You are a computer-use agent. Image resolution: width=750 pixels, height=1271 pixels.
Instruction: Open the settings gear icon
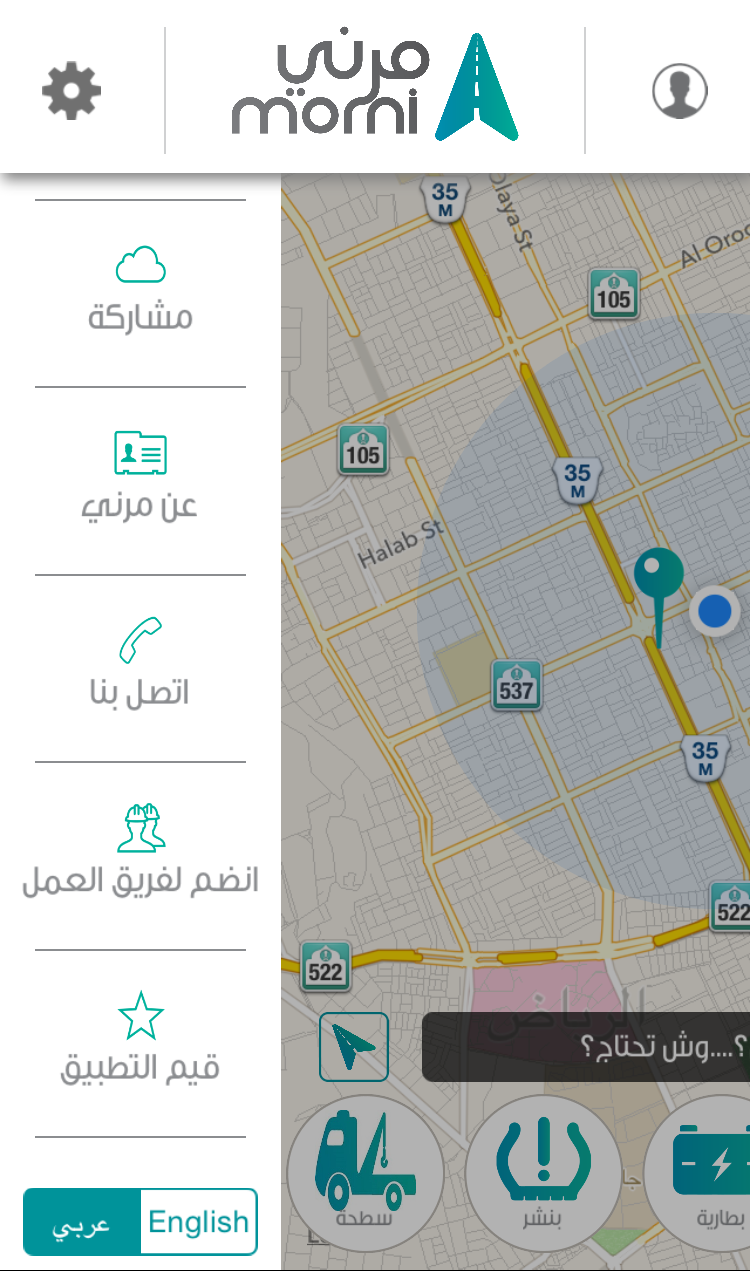click(71, 91)
